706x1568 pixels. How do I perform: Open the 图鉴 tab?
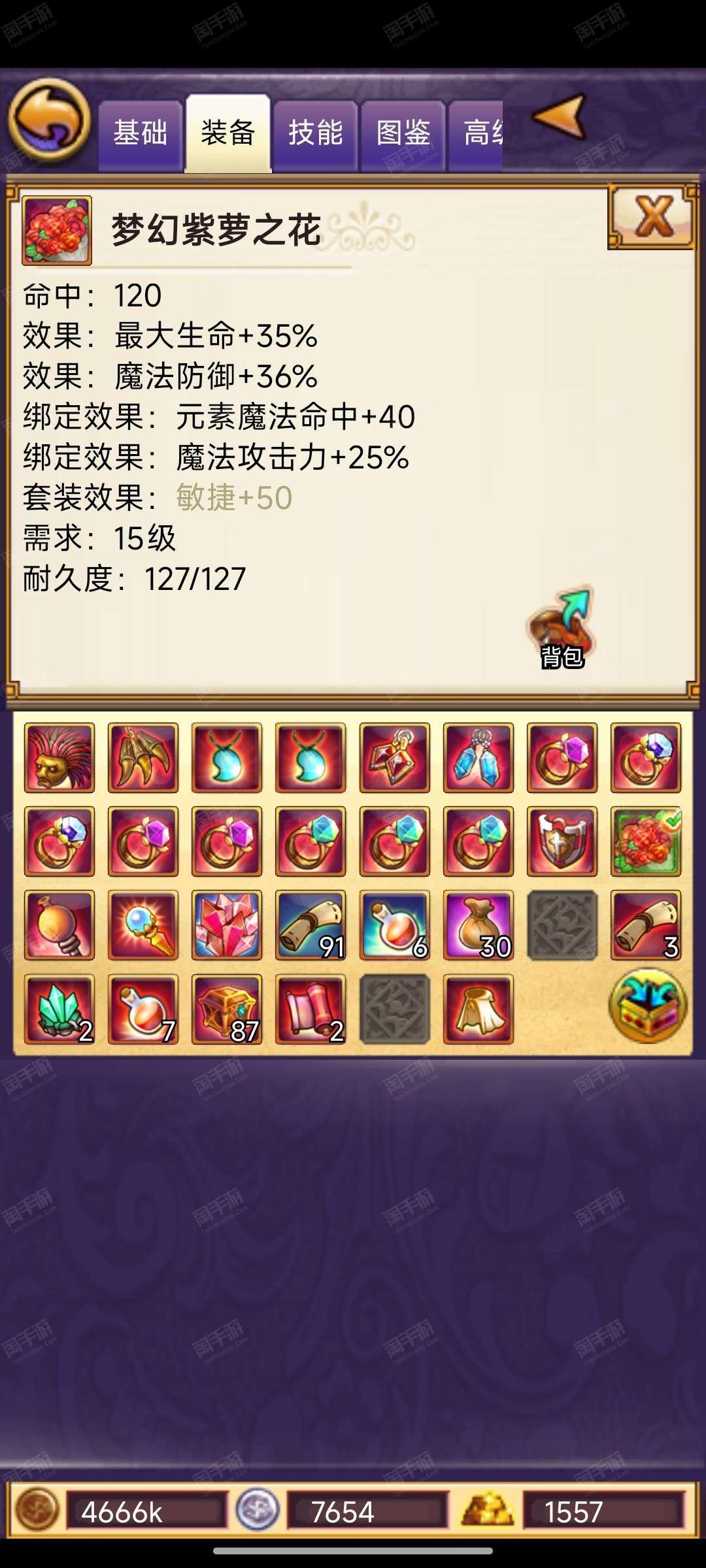pos(403,135)
